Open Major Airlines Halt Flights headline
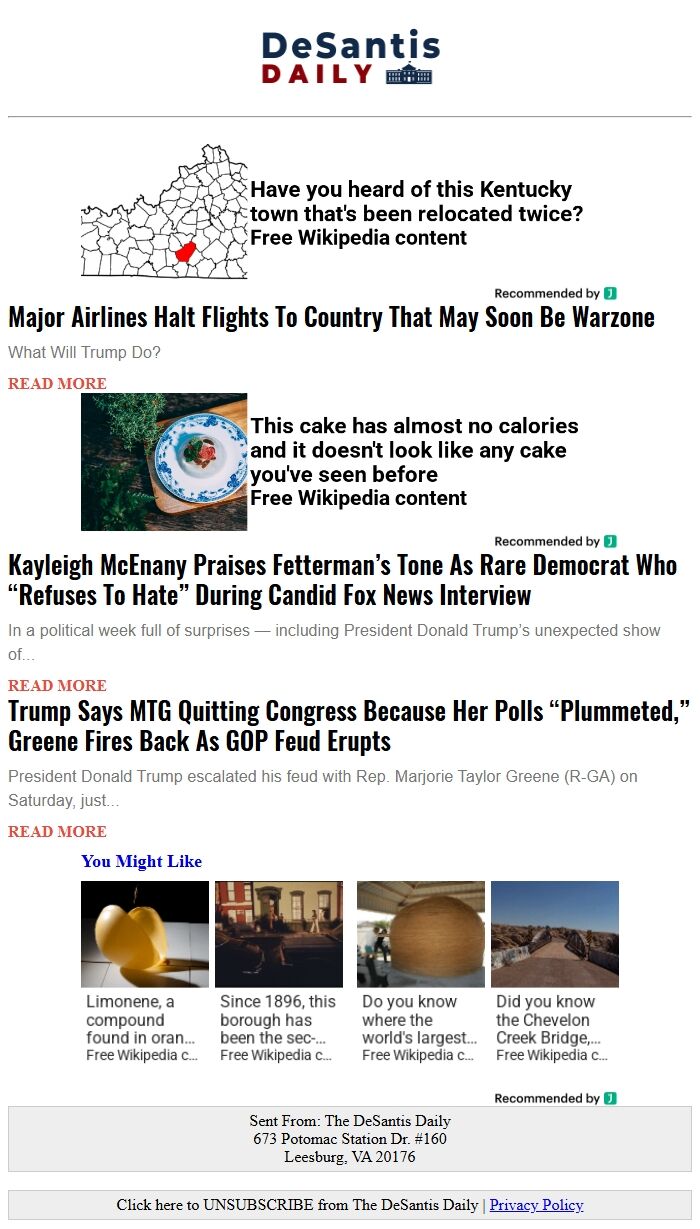700x1229 pixels. point(331,317)
